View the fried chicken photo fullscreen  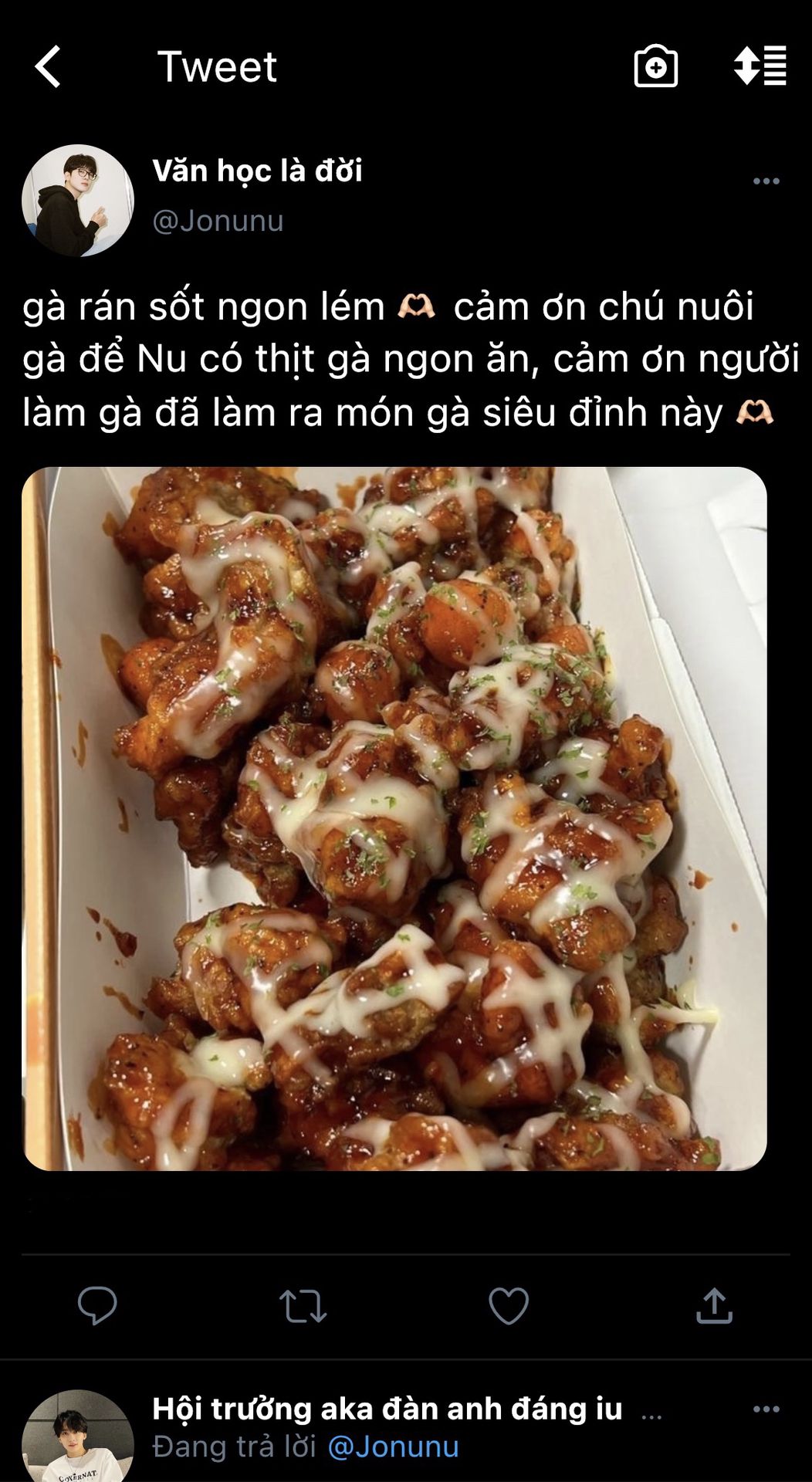pyautogui.click(x=394, y=818)
